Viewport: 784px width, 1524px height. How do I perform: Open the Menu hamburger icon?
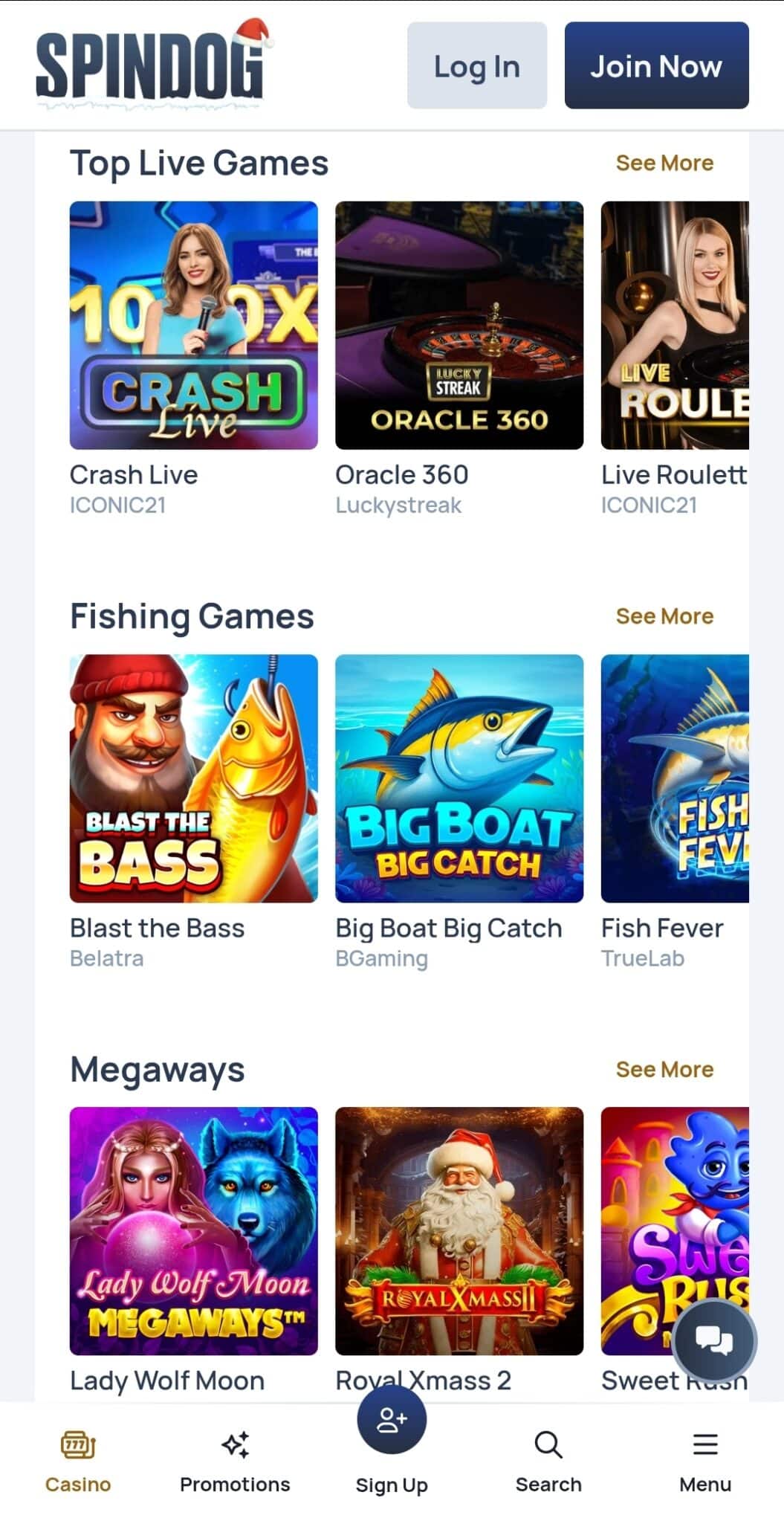(x=704, y=1441)
